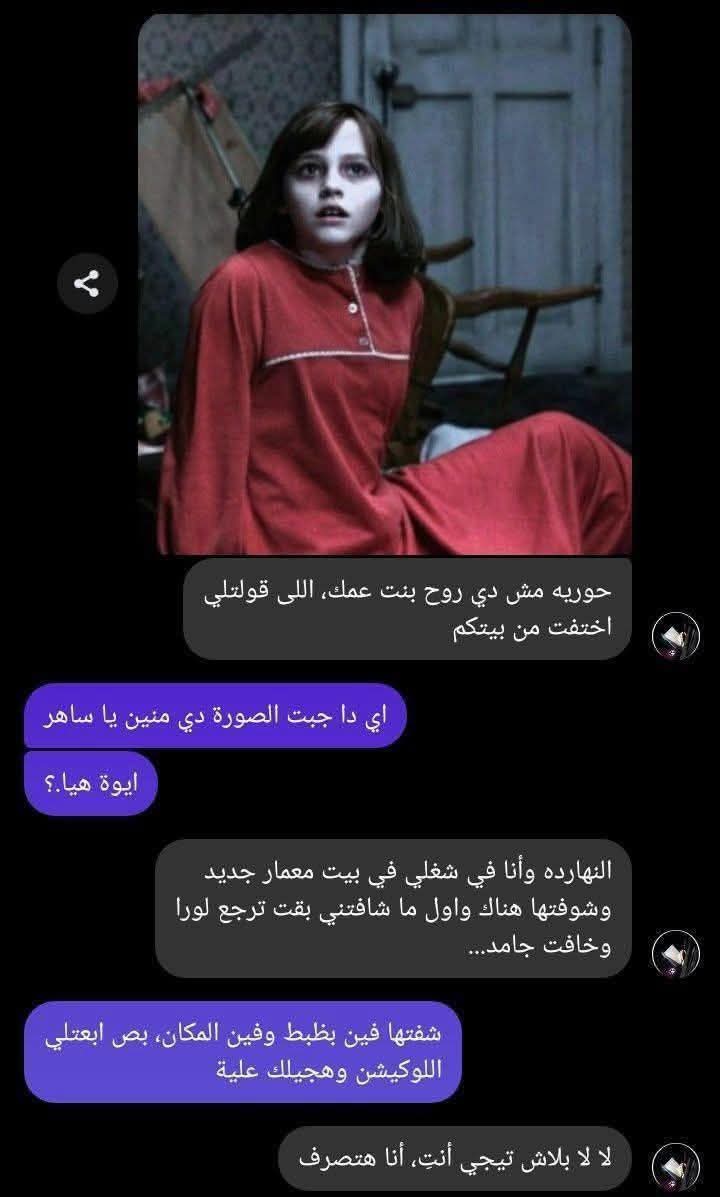
Task: Open sender's avatar beside "حوريه مش دي روح" message
Action: 675,636
